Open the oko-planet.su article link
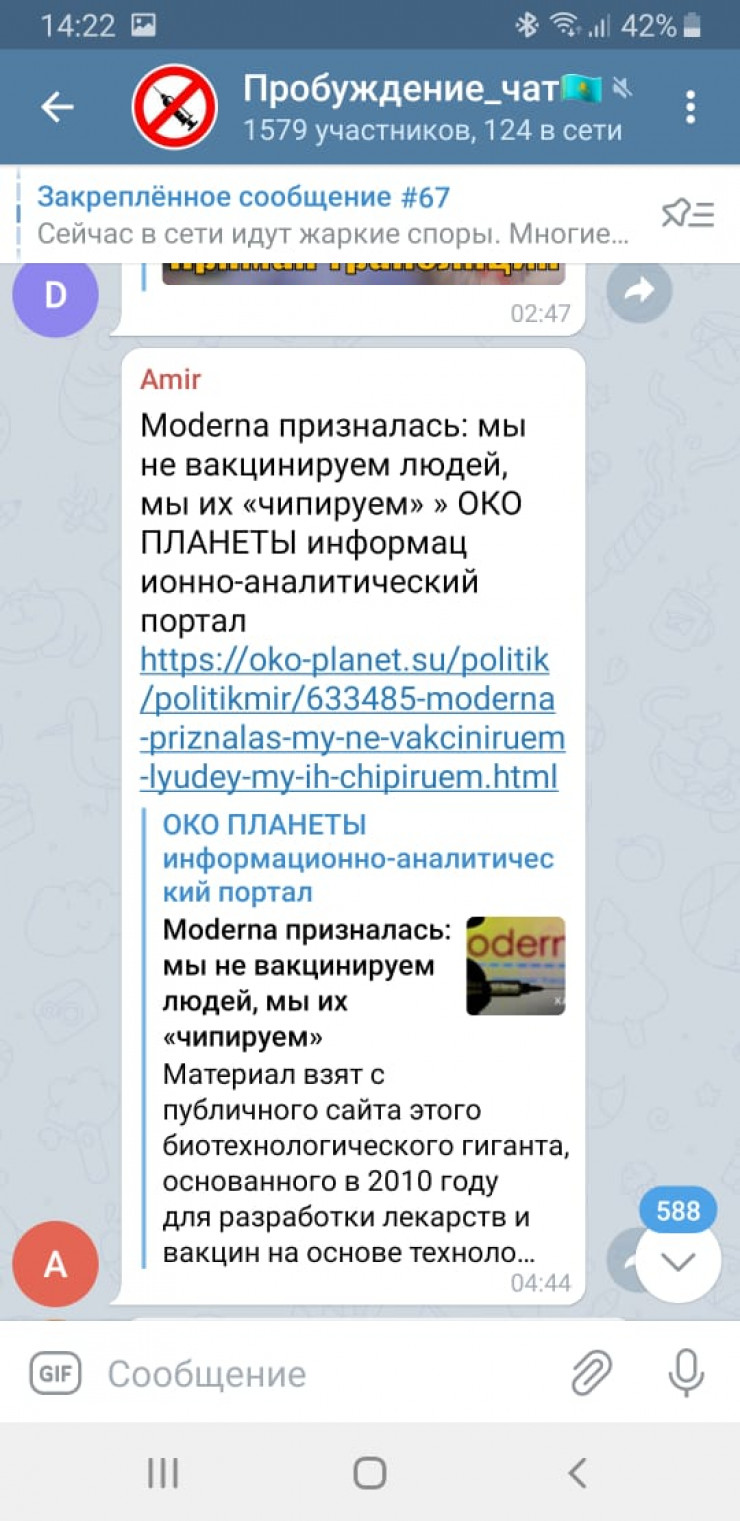Viewport: 740px width, 1521px height. (x=350, y=719)
